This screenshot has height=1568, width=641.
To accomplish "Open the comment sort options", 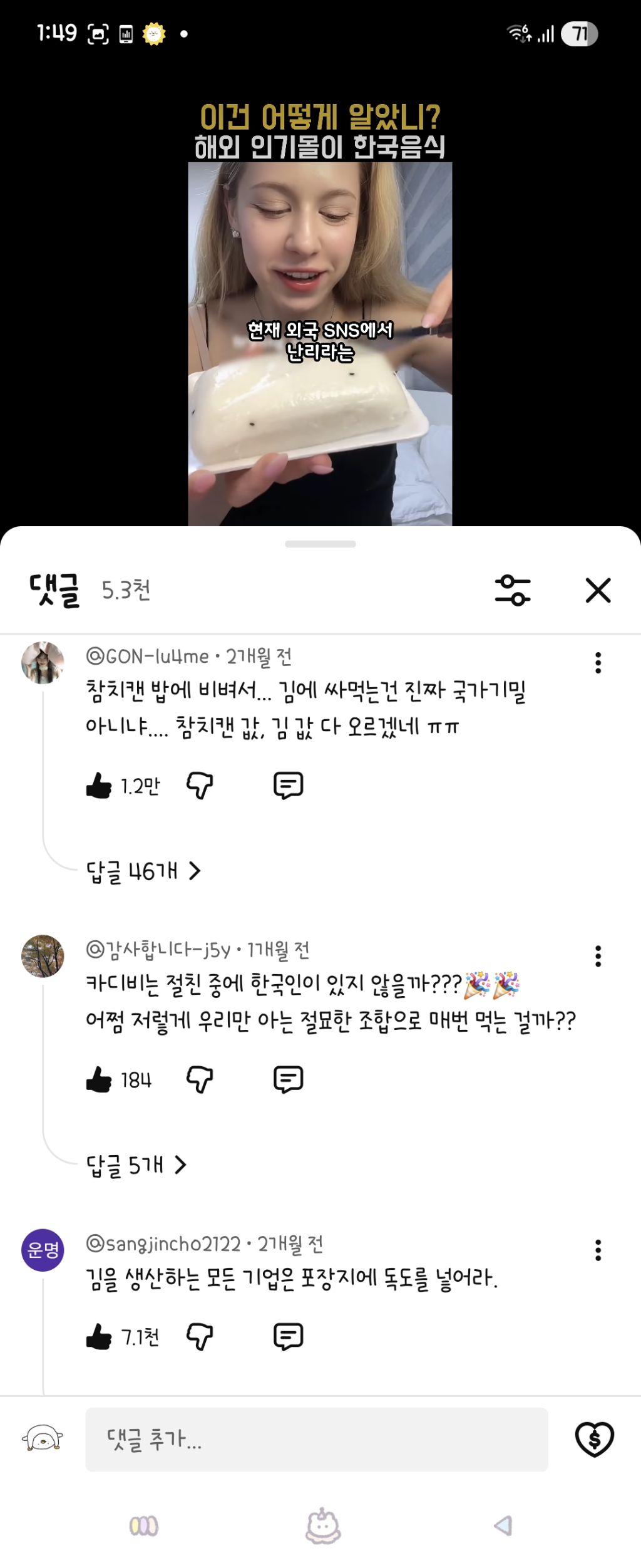I will (513, 590).
